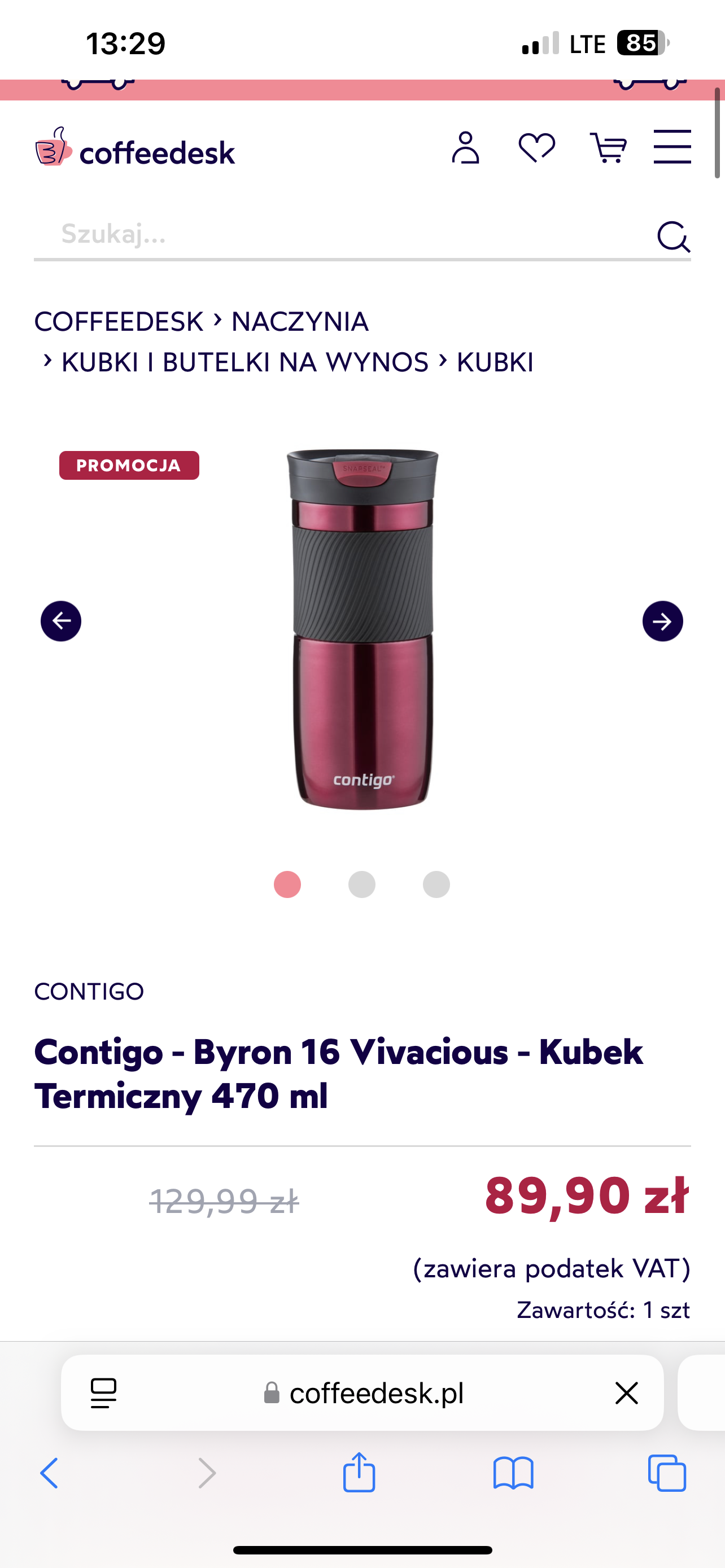Open the CONTIGO brand link
The image size is (725, 1568).
[x=89, y=992]
